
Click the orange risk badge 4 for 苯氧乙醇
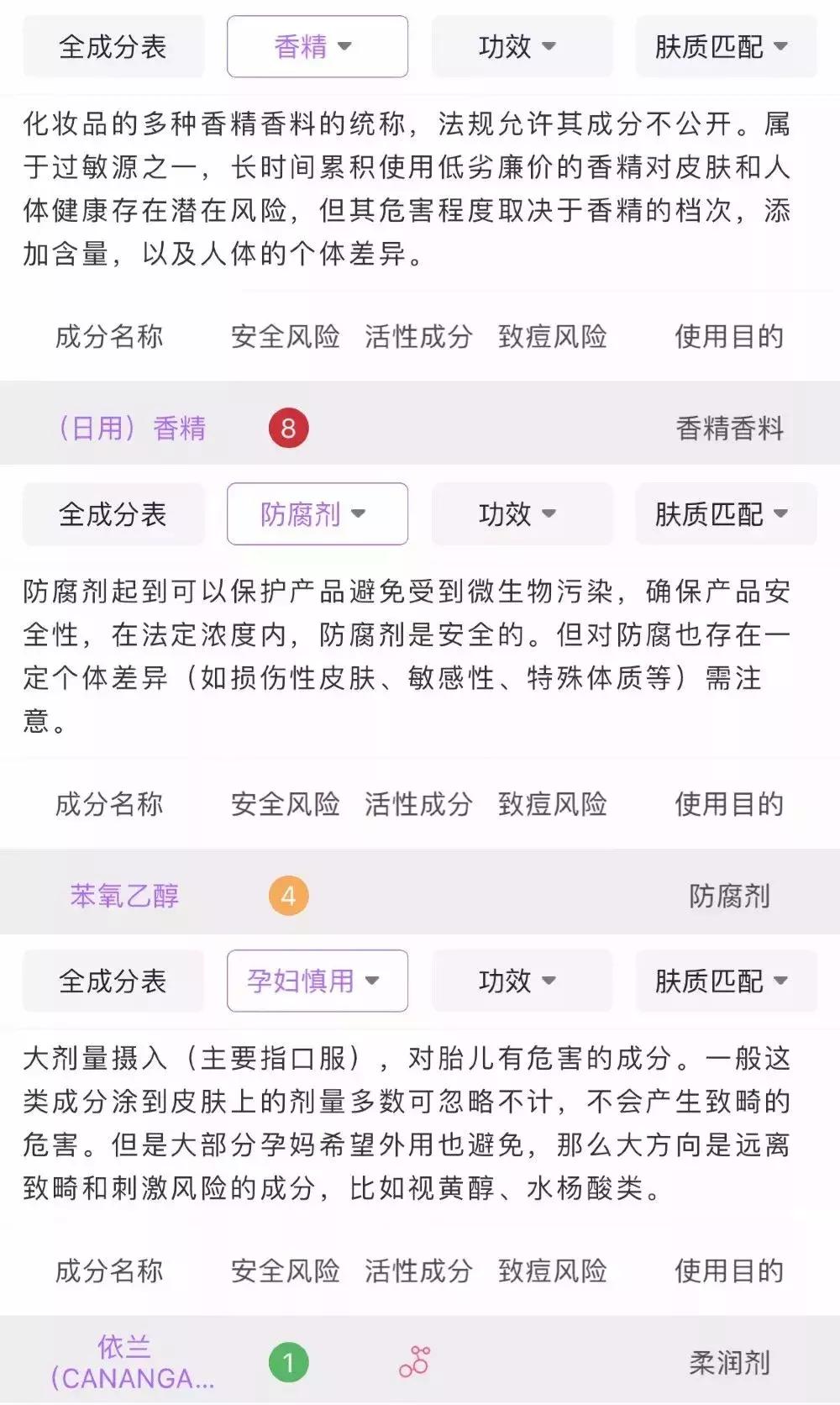pyautogui.click(x=288, y=895)
